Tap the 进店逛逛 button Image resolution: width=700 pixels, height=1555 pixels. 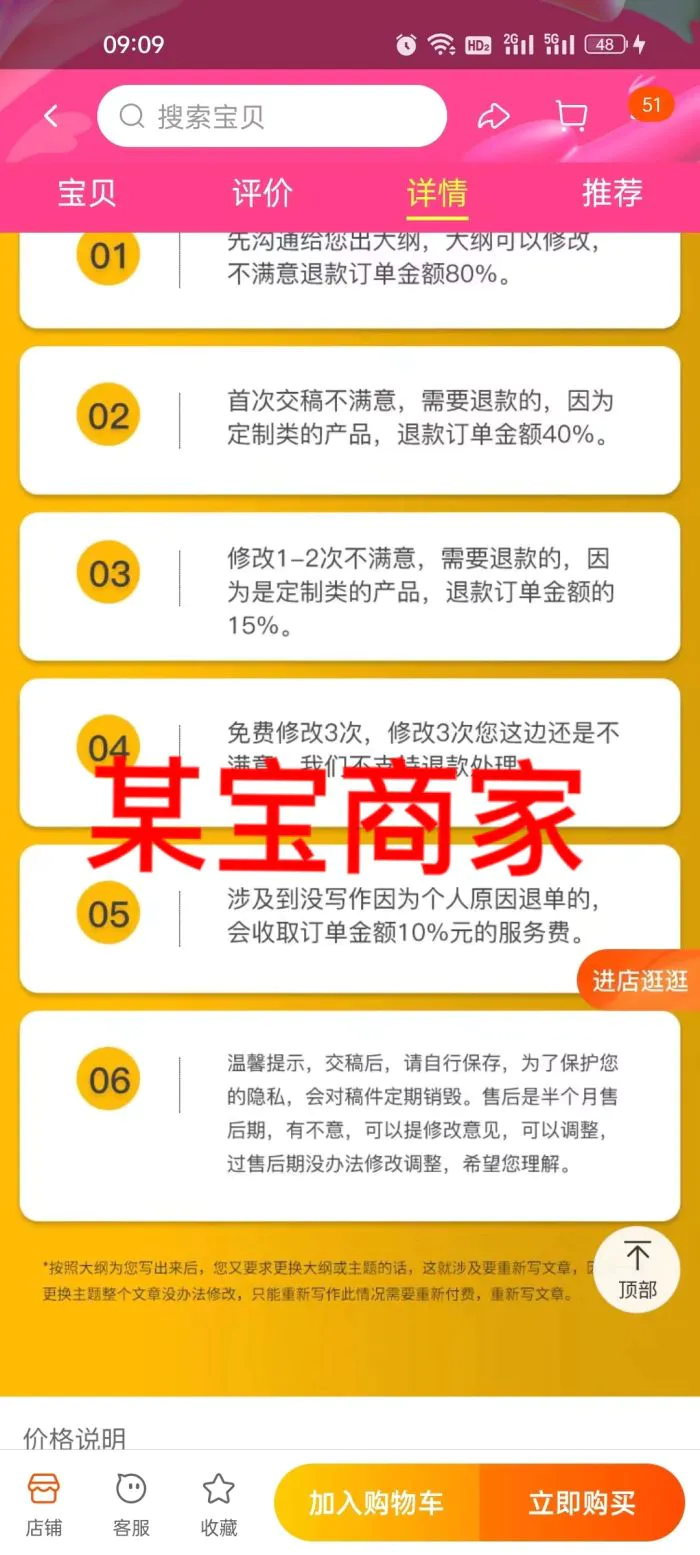click(640, 980)
